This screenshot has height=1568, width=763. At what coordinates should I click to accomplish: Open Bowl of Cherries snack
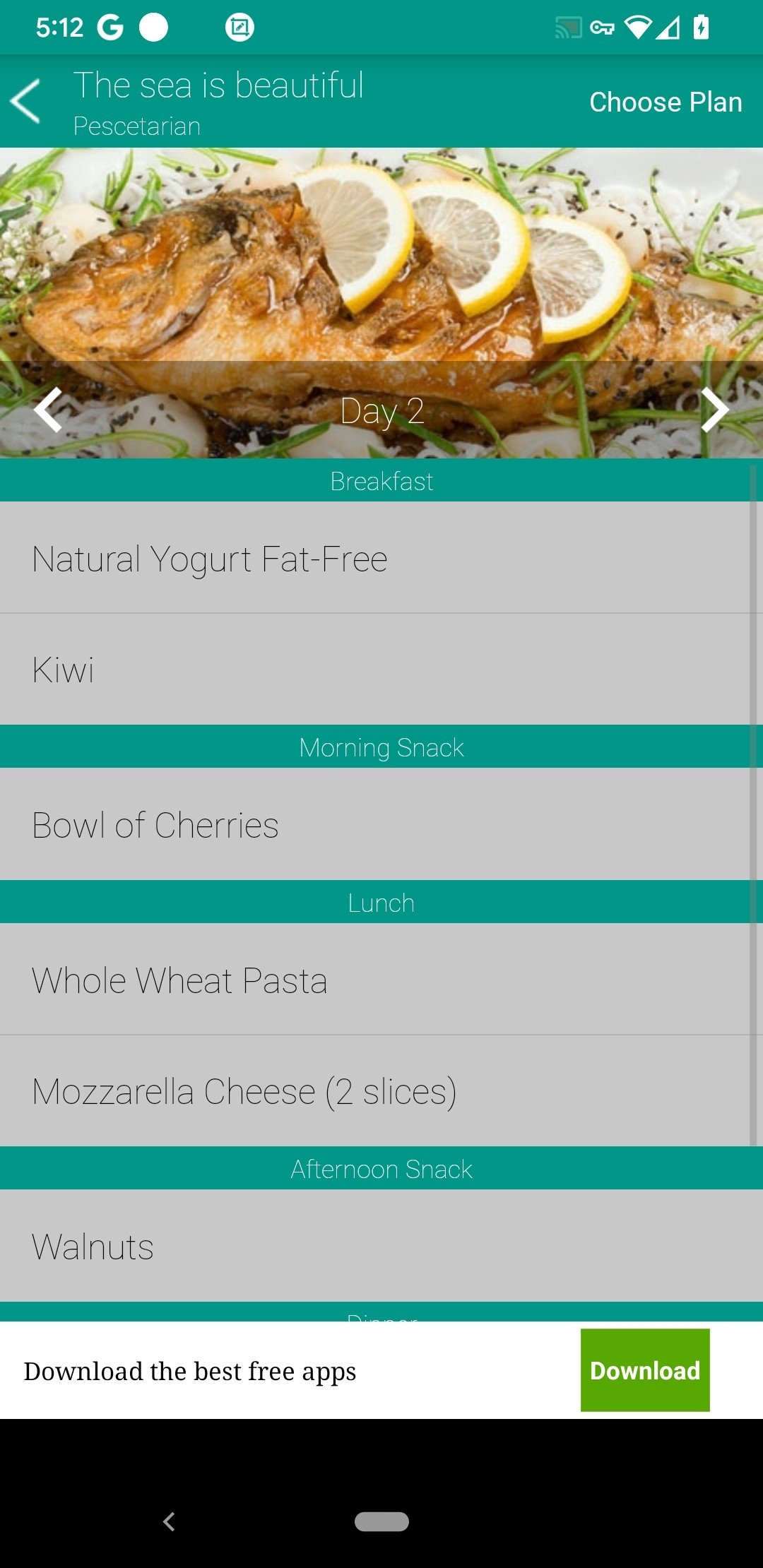(374, 824)
